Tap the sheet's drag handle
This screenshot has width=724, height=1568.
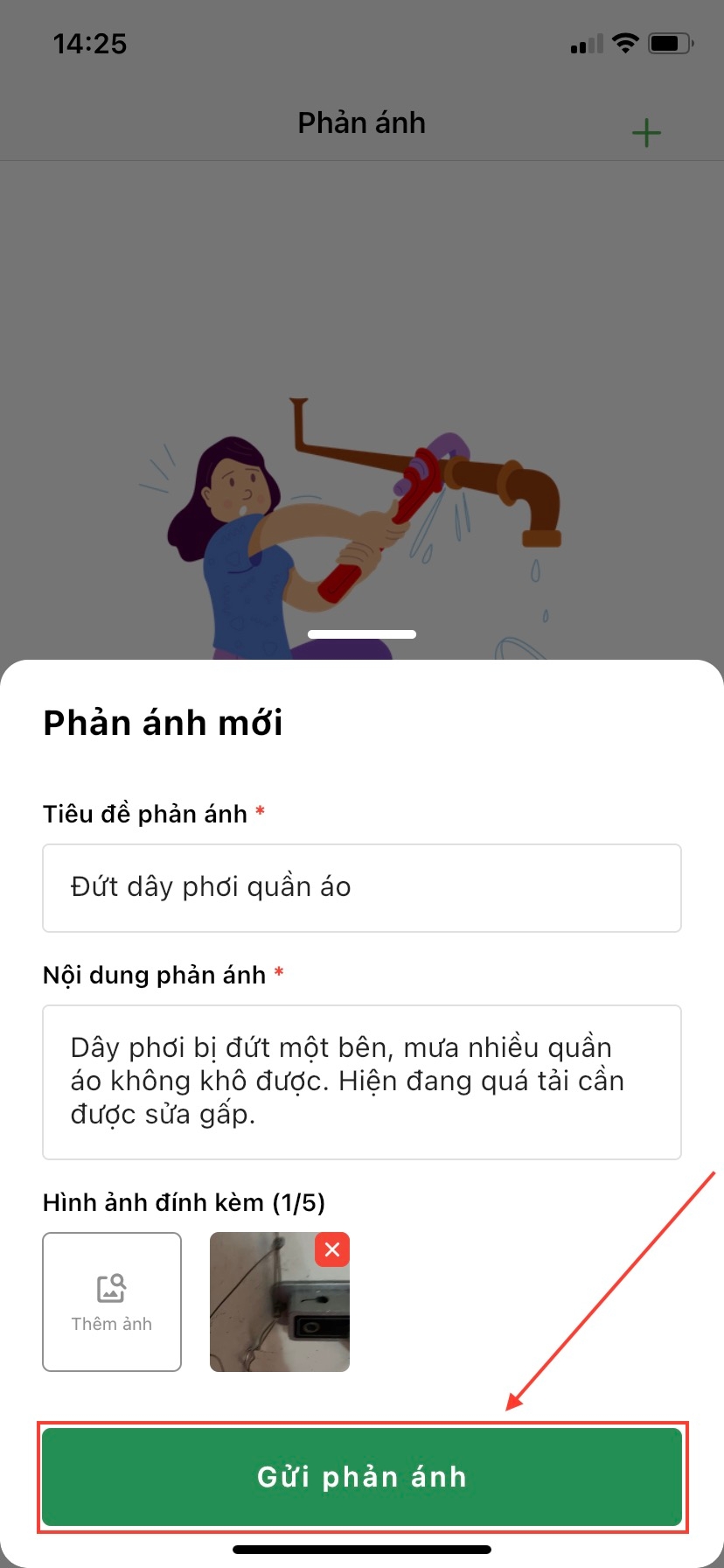tap(362, 633)
